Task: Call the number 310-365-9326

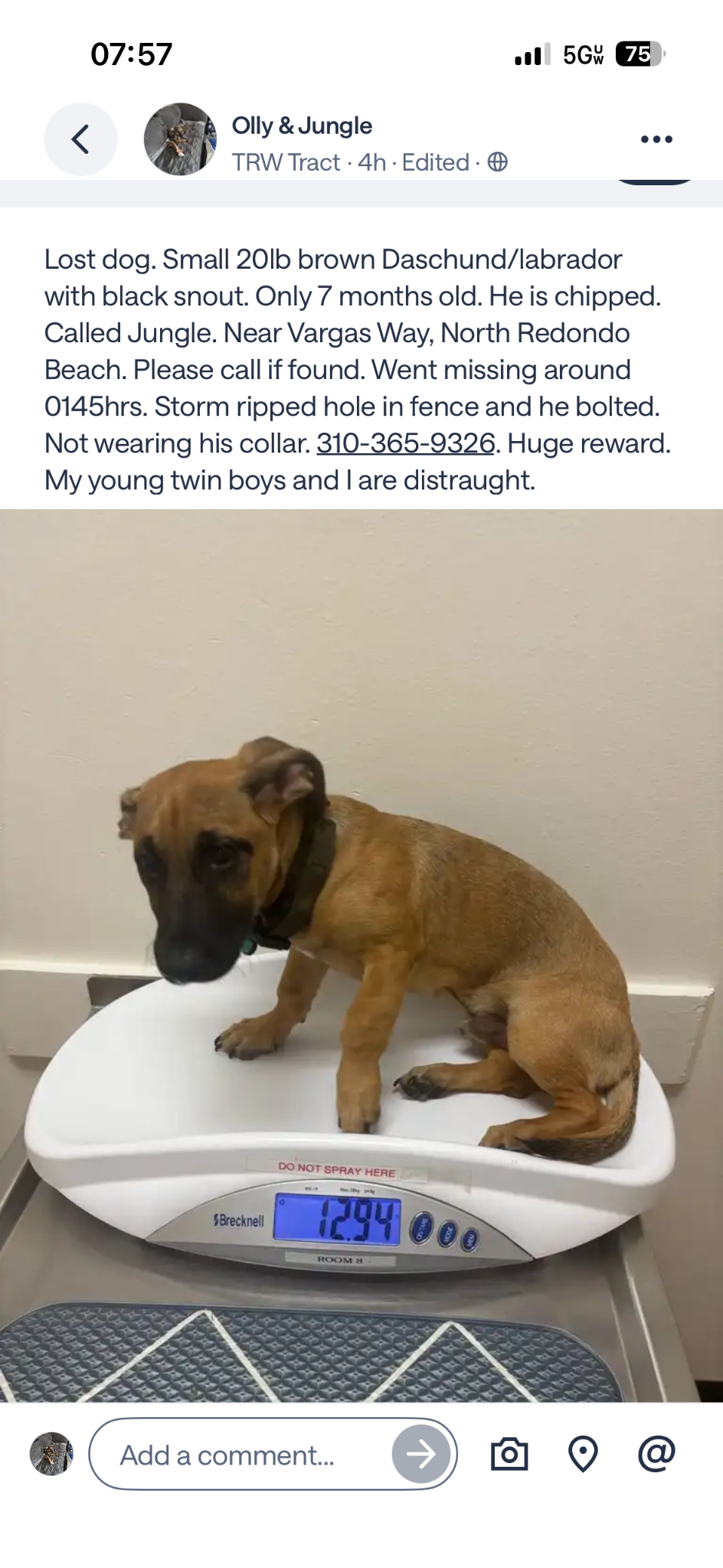Action: (x=406, y=443)
